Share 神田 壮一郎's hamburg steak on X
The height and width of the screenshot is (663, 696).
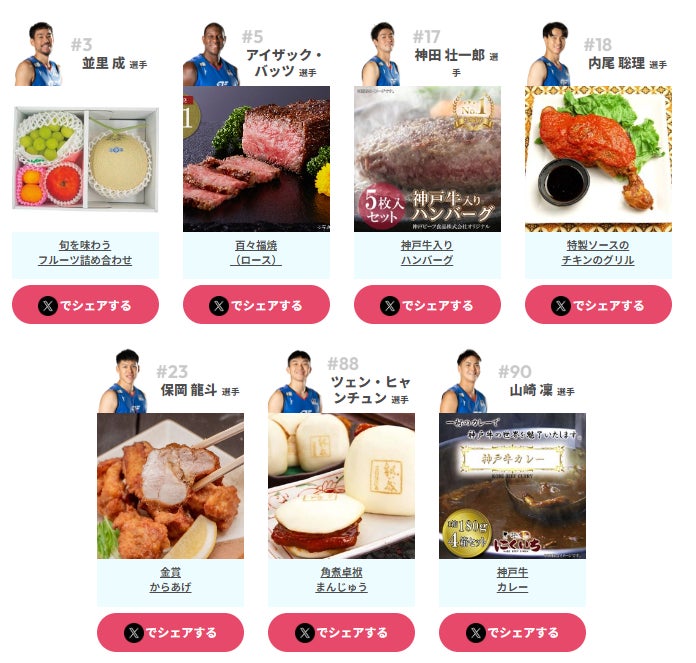427,305
